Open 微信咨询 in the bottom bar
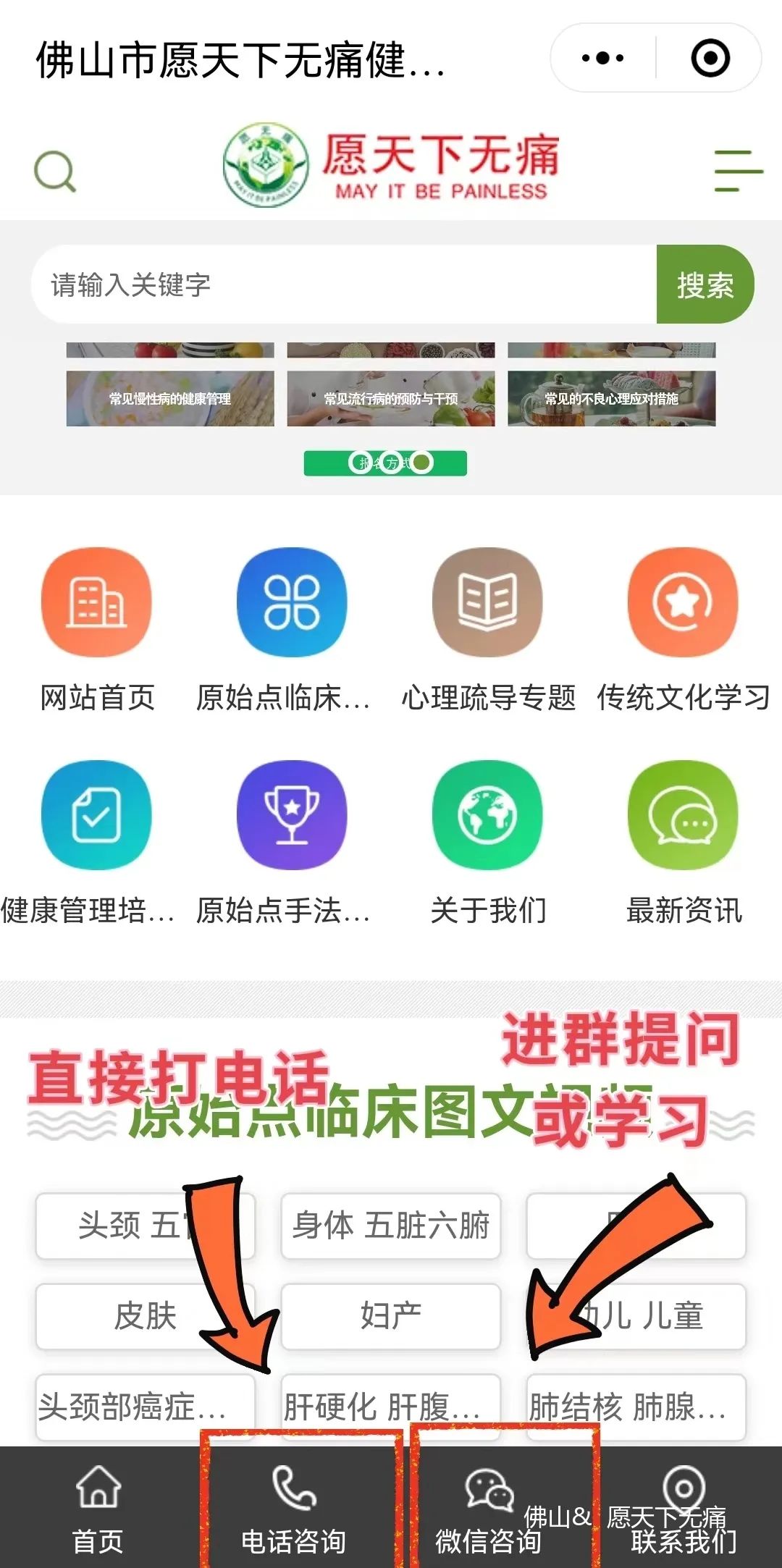This screenshot has width=782, height=1568. (489, 1507)
